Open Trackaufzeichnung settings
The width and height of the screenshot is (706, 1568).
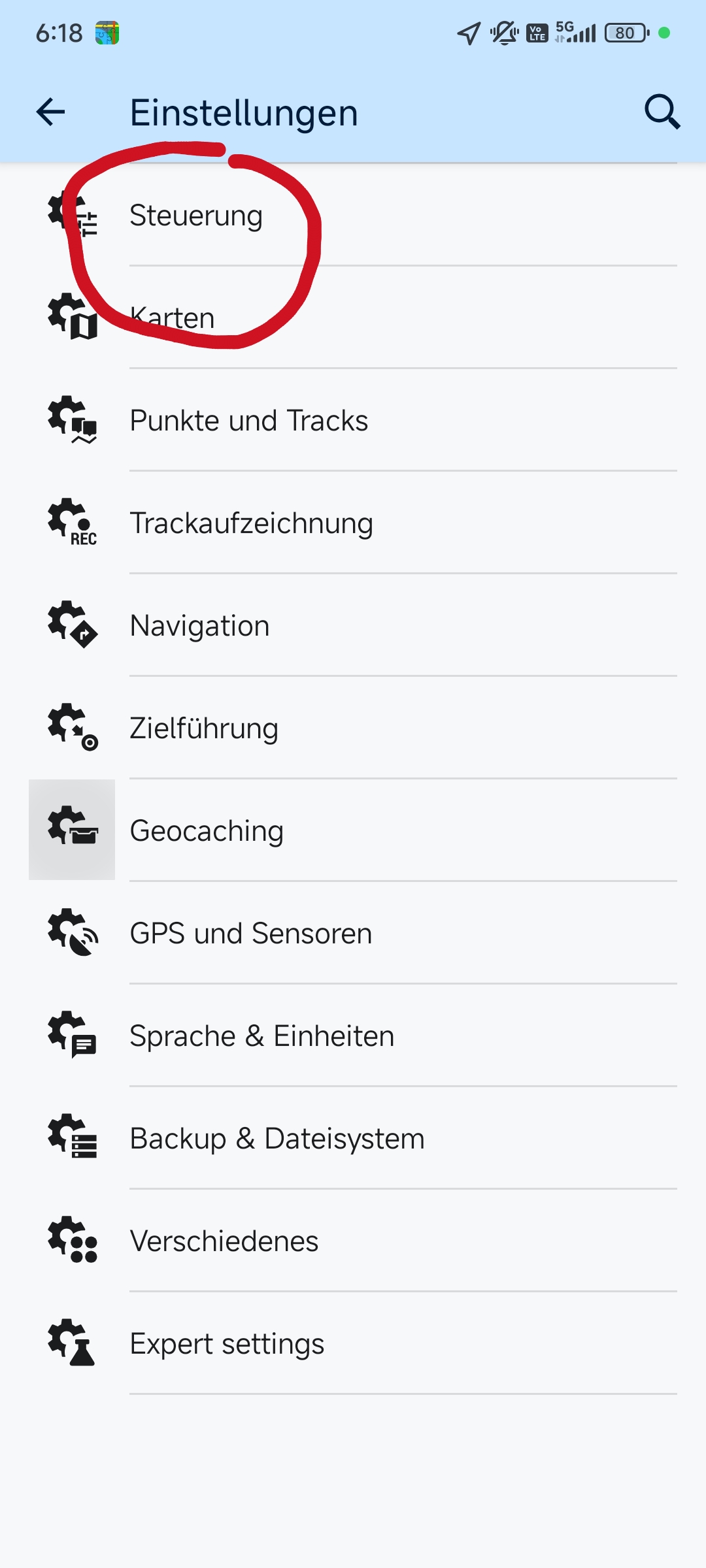pyautogui.click(x=252, y=523)
